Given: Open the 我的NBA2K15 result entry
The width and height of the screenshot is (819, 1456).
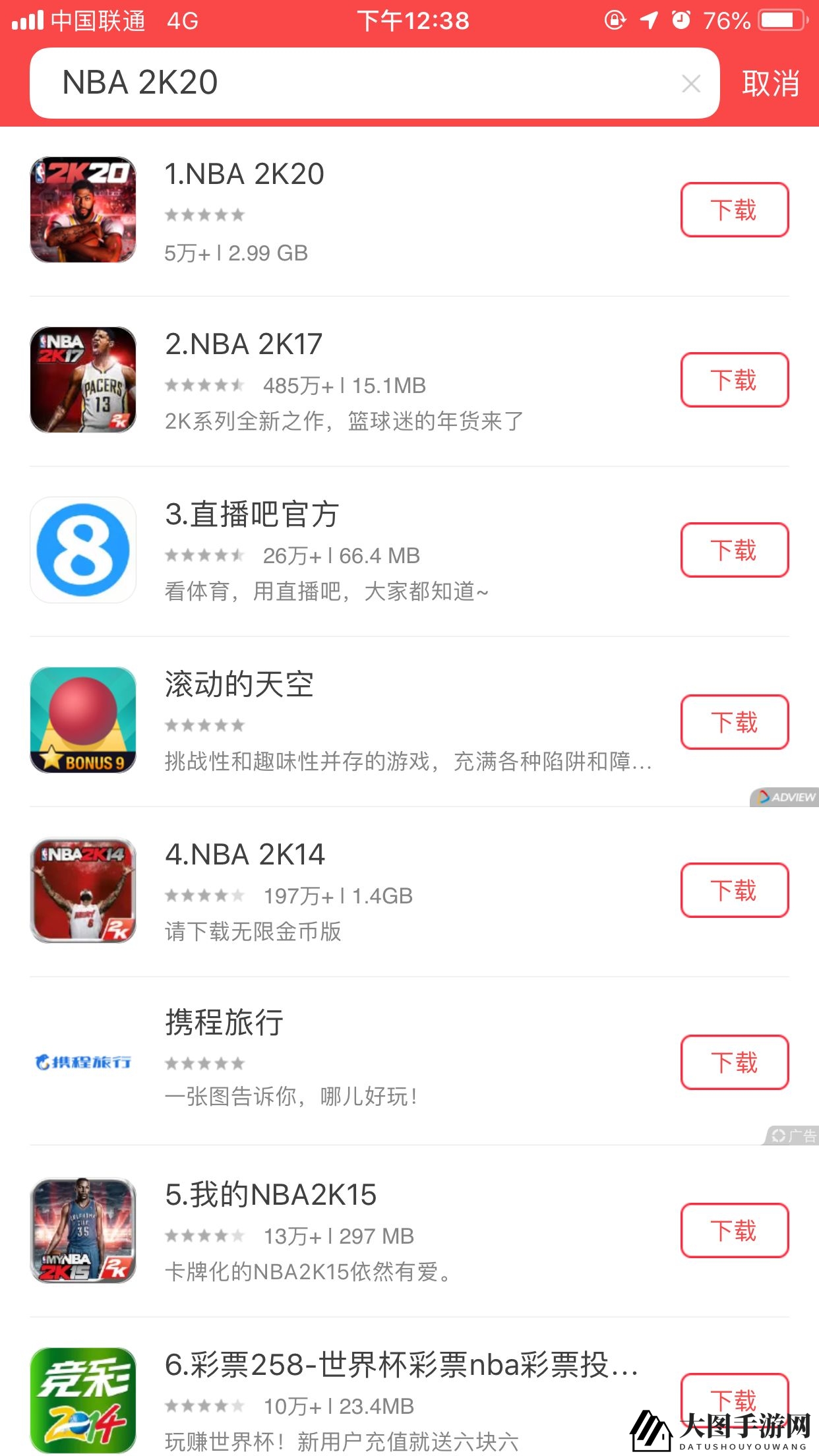Looking at the screenshot, I should tap(270, 1195).
